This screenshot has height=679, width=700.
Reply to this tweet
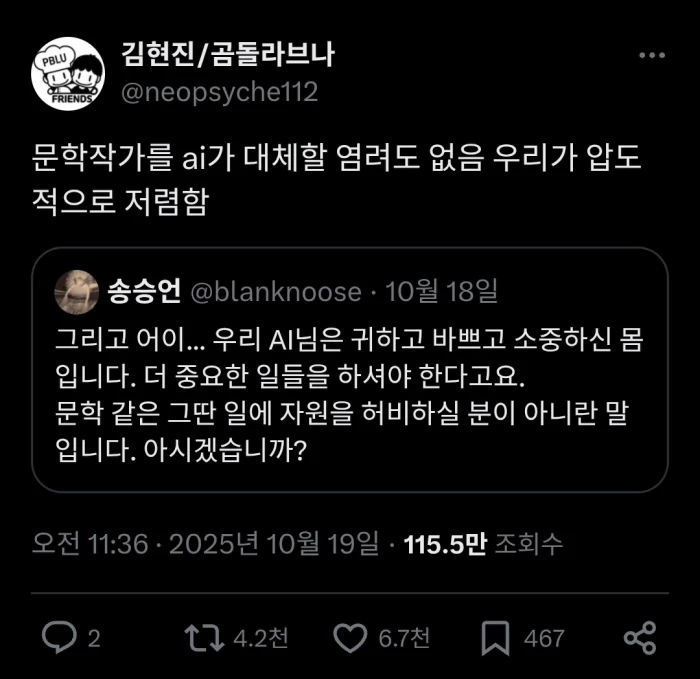pos(60,637)
